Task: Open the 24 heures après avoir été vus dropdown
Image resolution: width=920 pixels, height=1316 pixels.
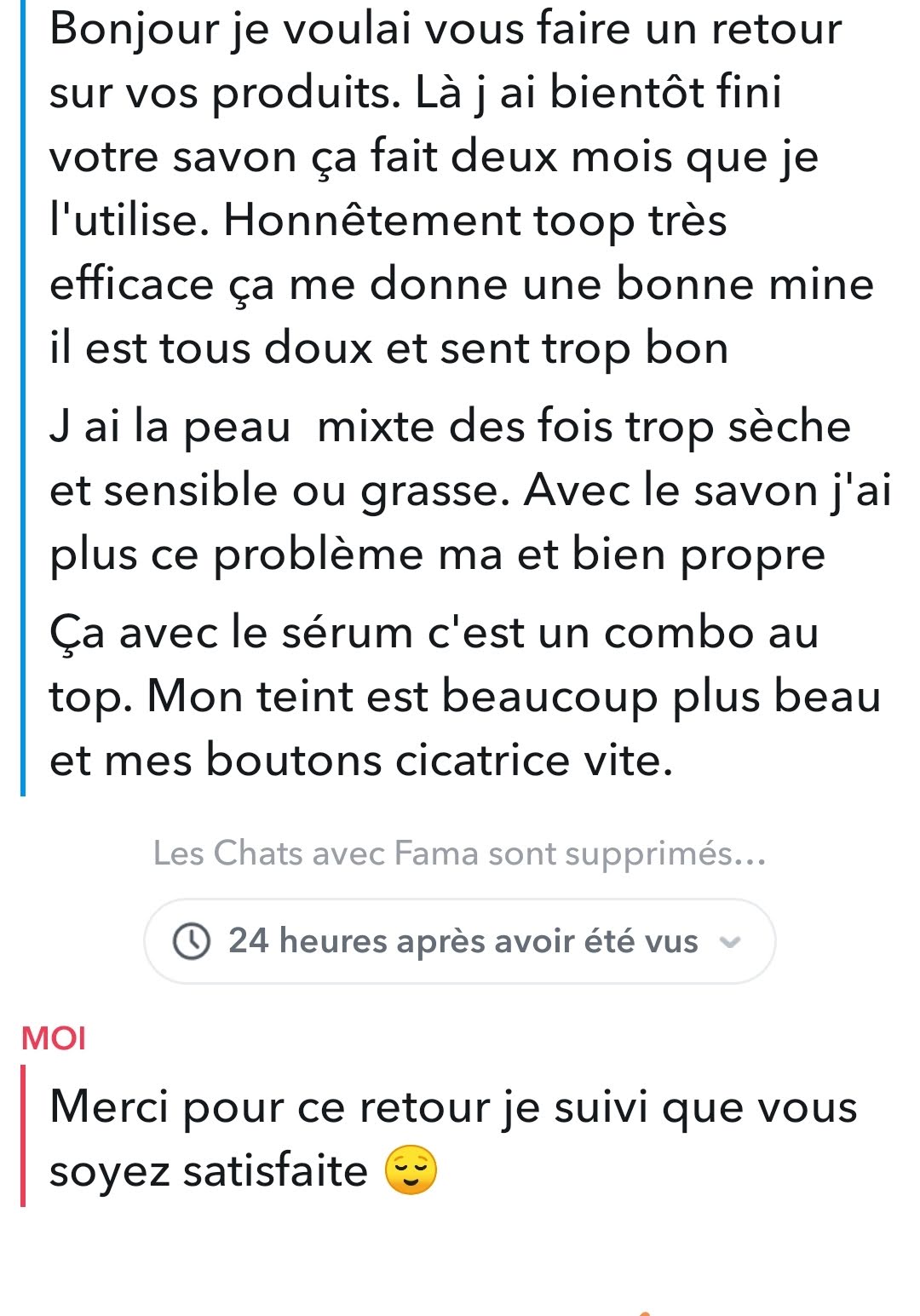Action: (460, 941)
